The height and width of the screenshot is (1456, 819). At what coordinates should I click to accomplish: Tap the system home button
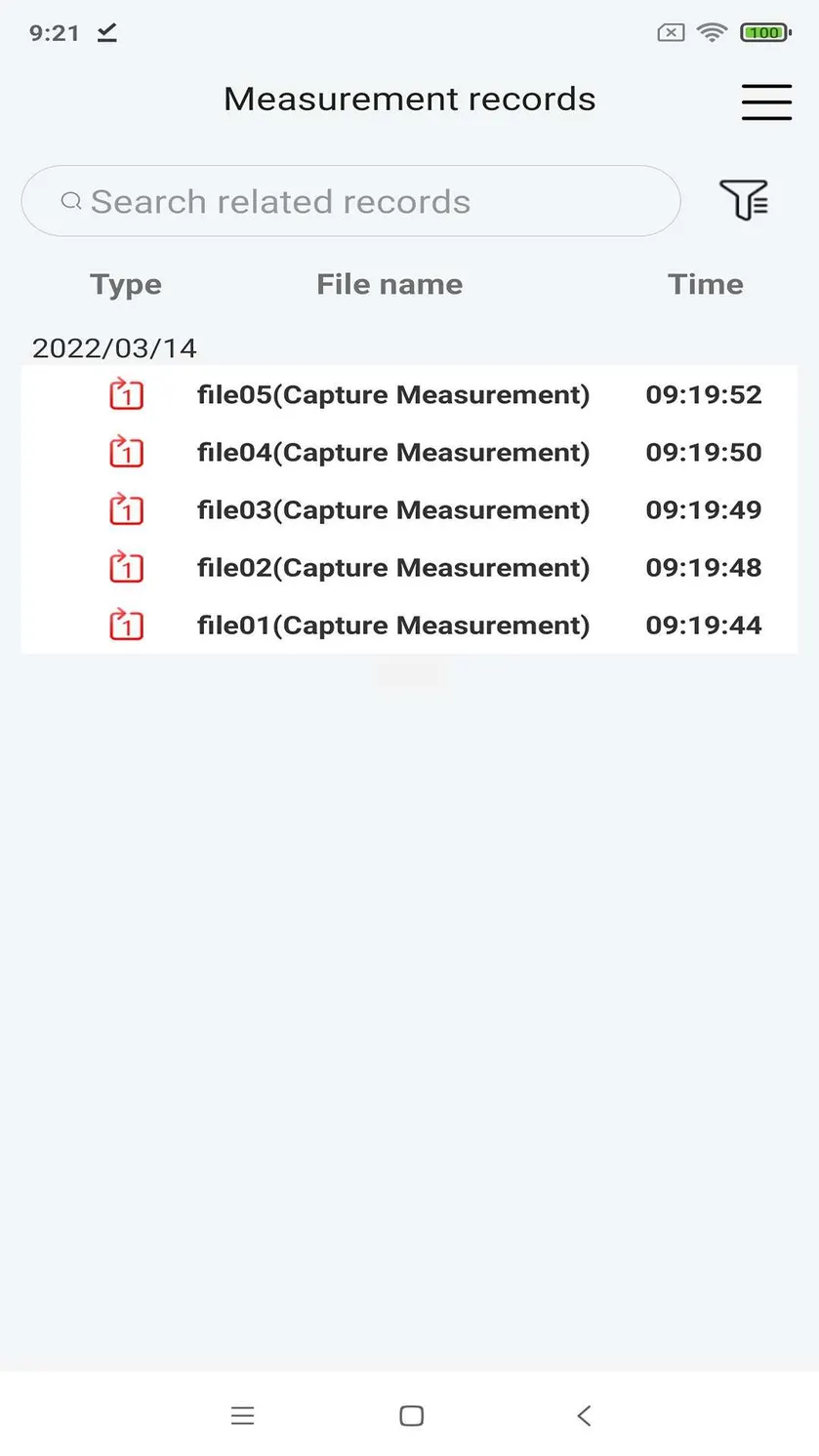411,1415
